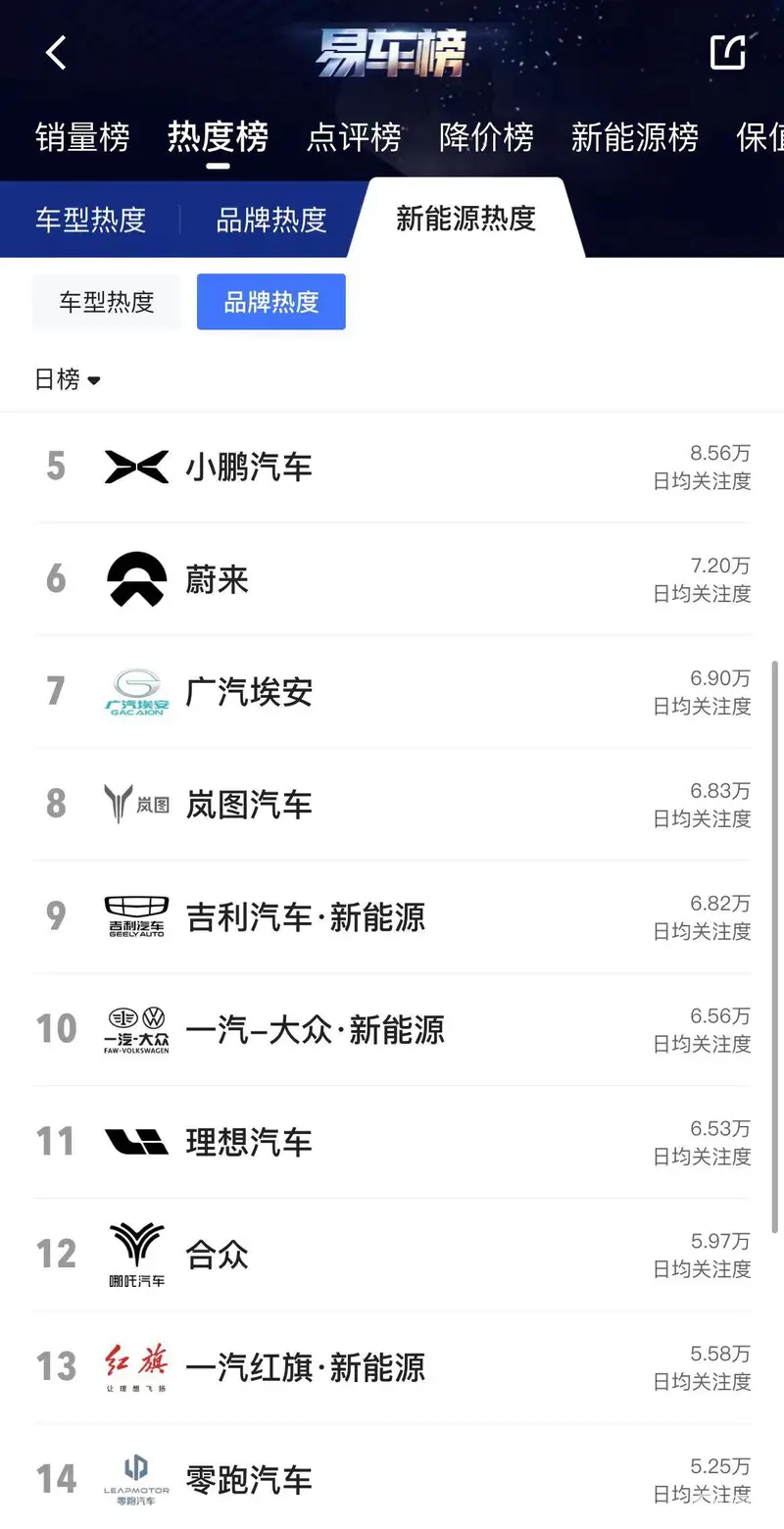
Task: Open the 新能源榜 tab
Action: point(634,137)
